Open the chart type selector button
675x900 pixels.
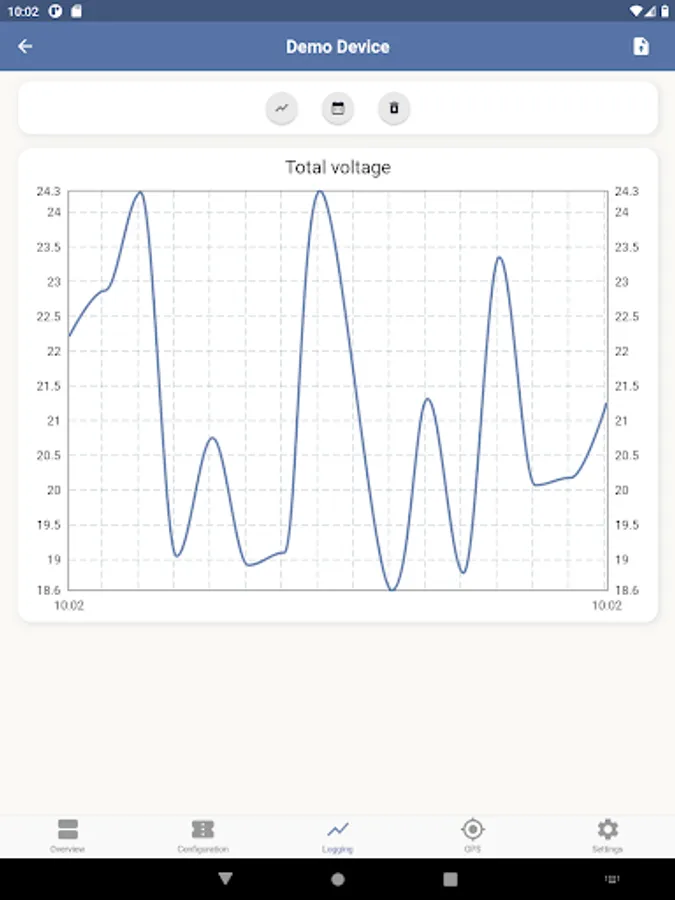tap(281, 108)
